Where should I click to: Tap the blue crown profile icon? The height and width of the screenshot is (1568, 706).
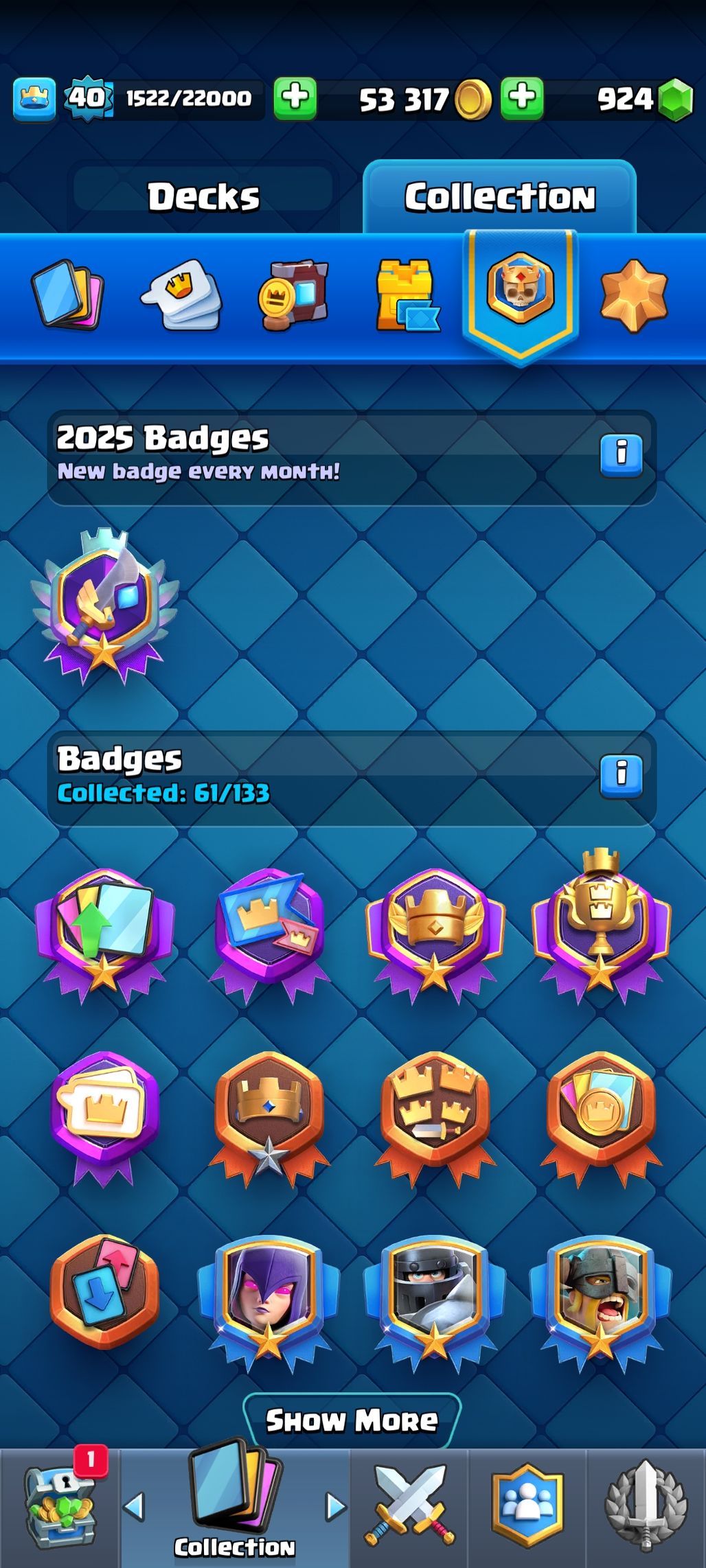pos(34,98)
